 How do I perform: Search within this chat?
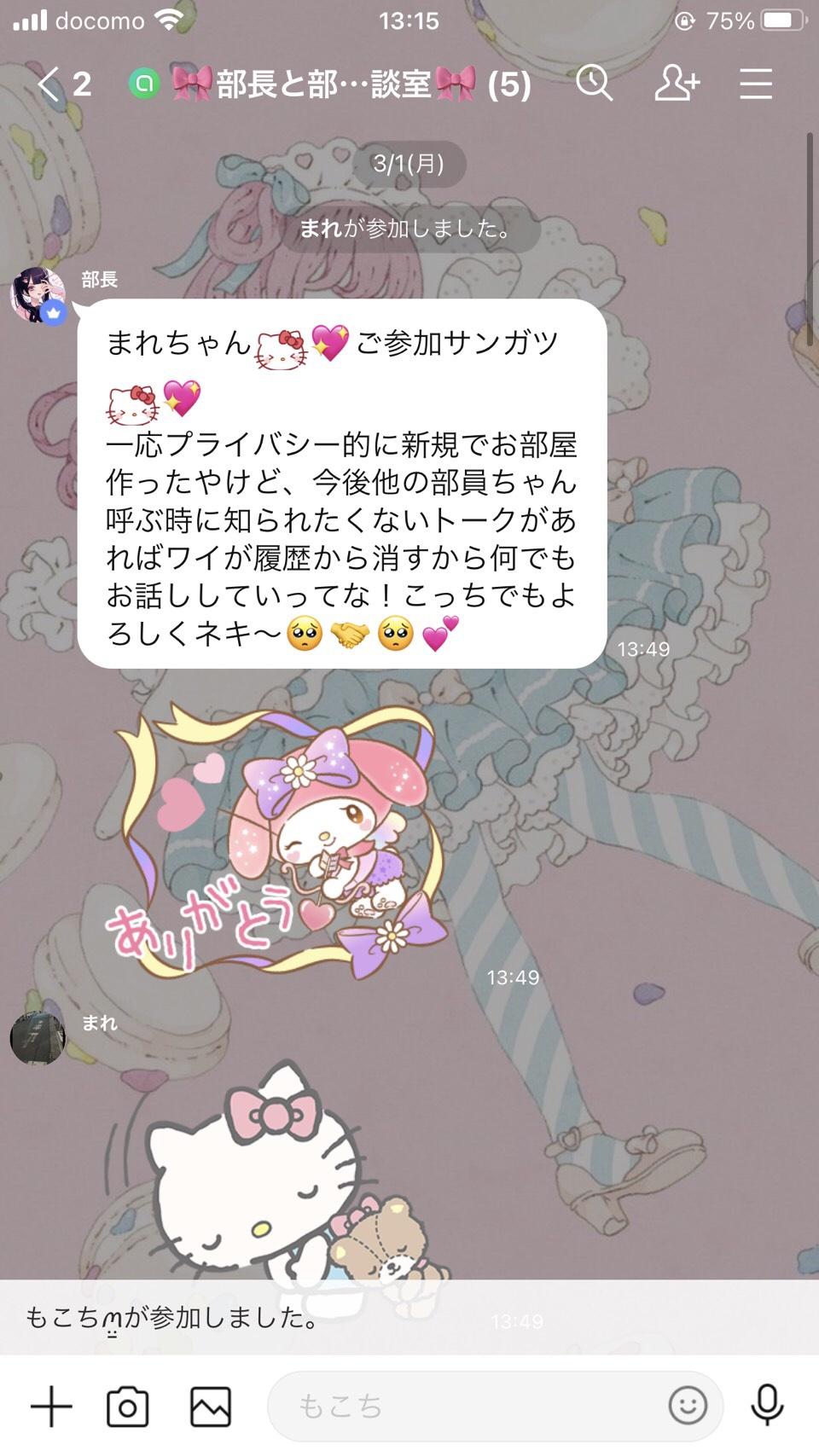[x=594, y=84]
